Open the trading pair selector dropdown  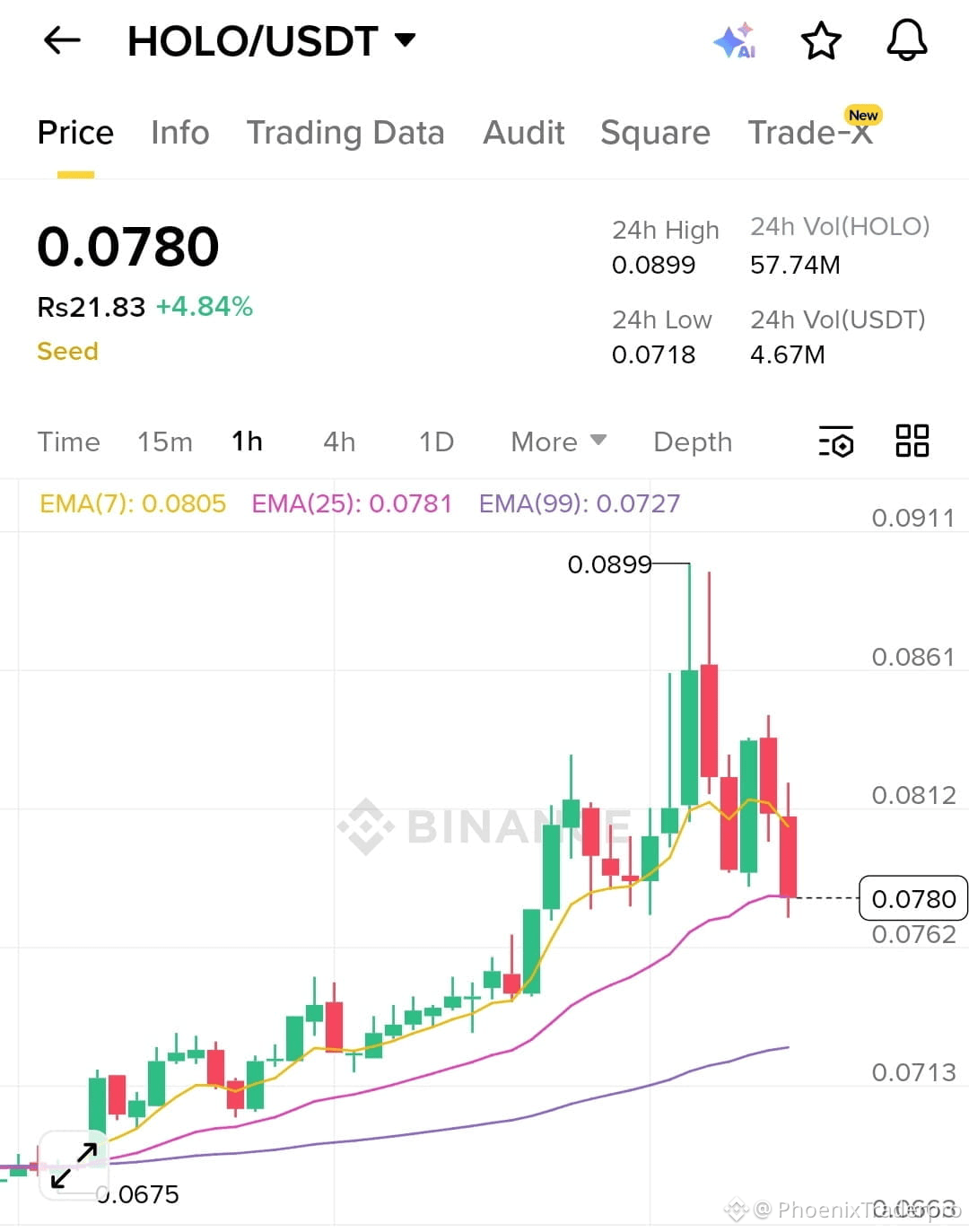point(406,40)
